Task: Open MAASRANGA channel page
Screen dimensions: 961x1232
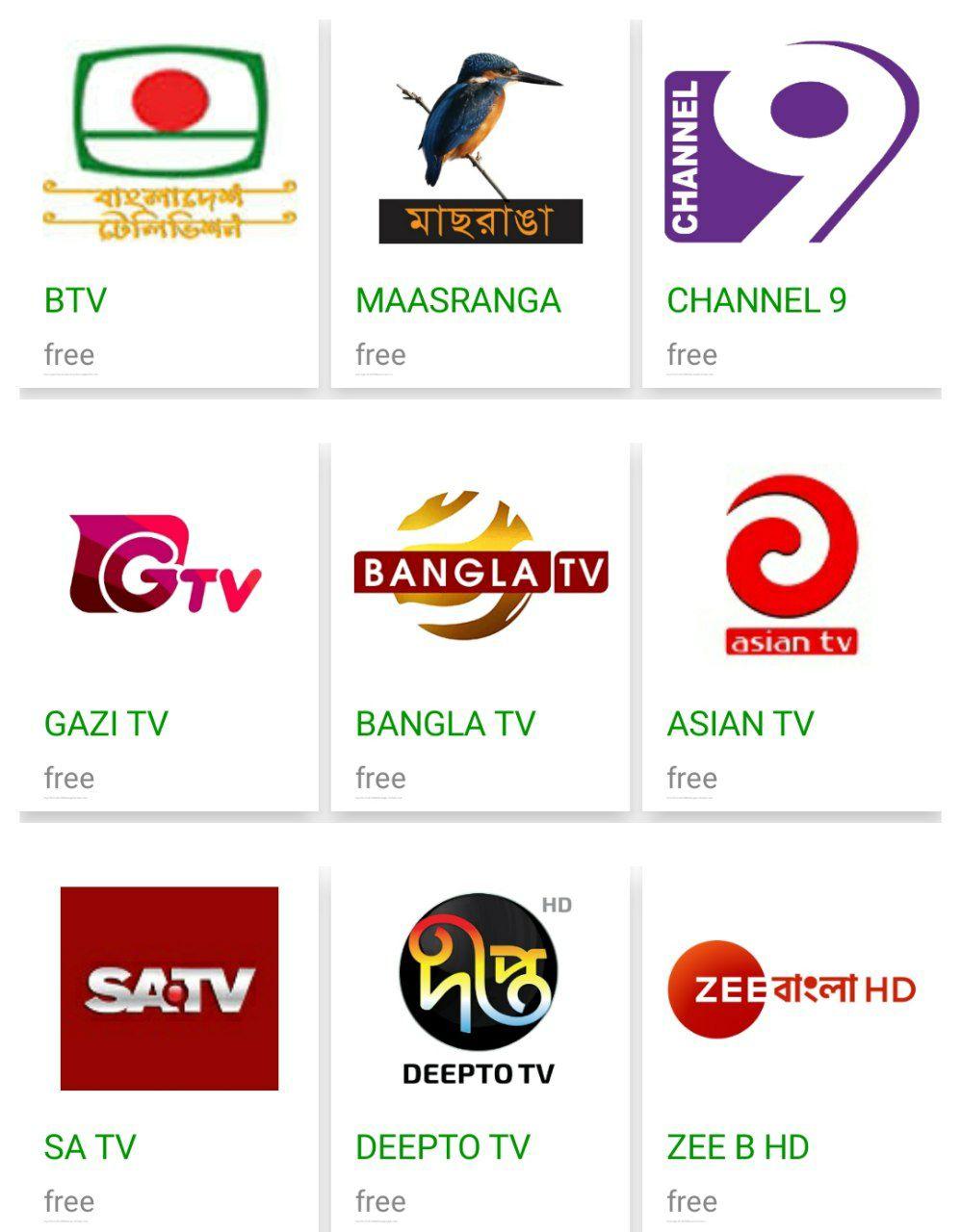Action: point(457,302)
